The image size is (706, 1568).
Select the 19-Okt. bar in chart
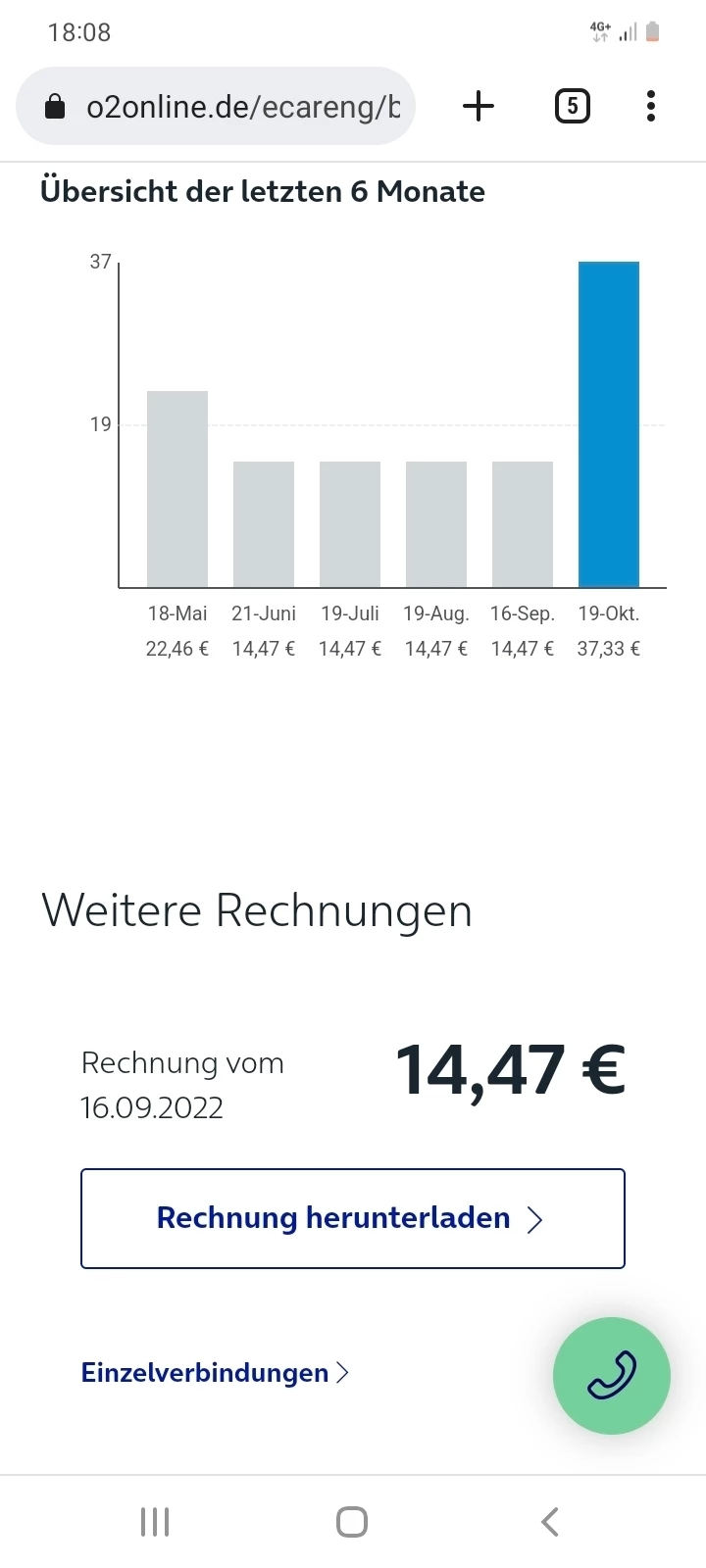609,424
